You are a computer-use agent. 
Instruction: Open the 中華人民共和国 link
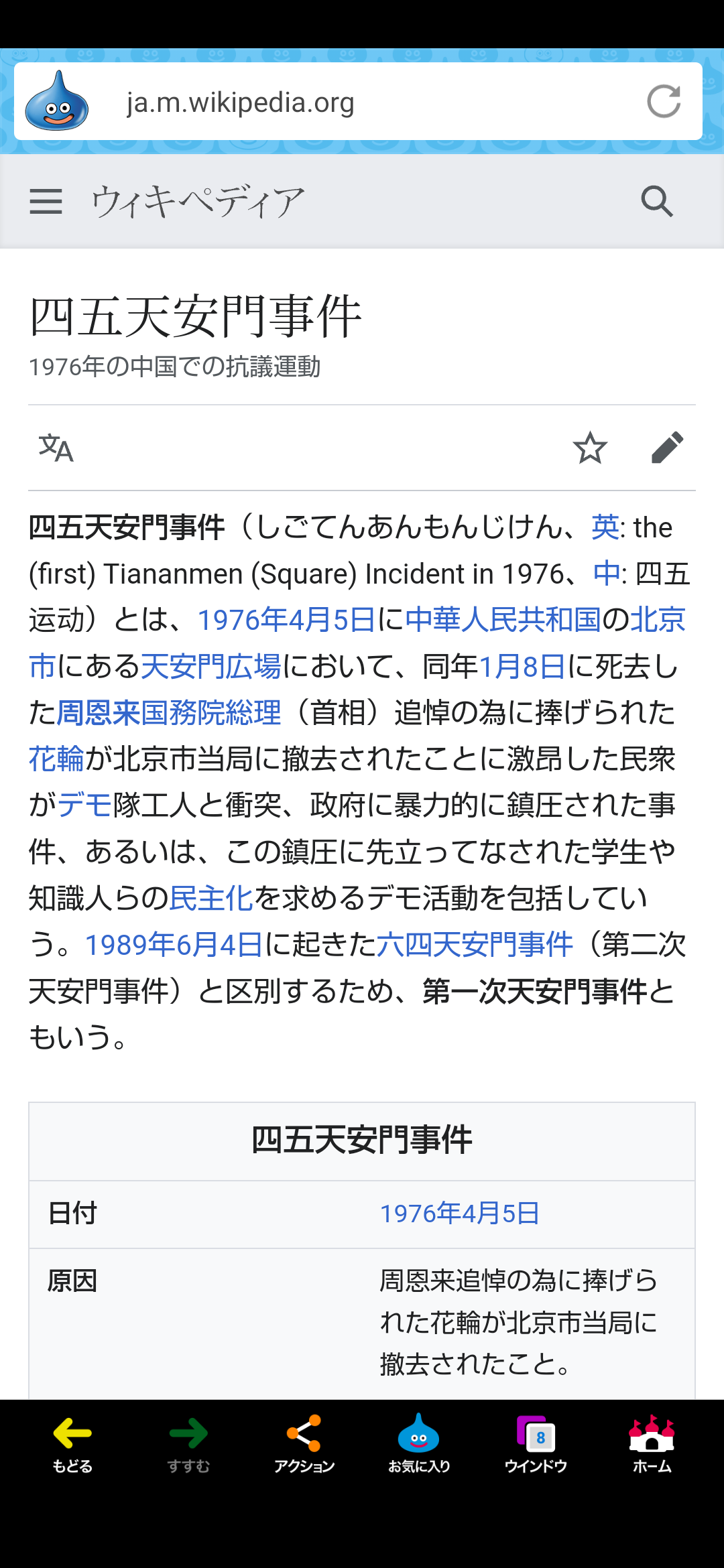pyautogui.click(x=503, y=620)
